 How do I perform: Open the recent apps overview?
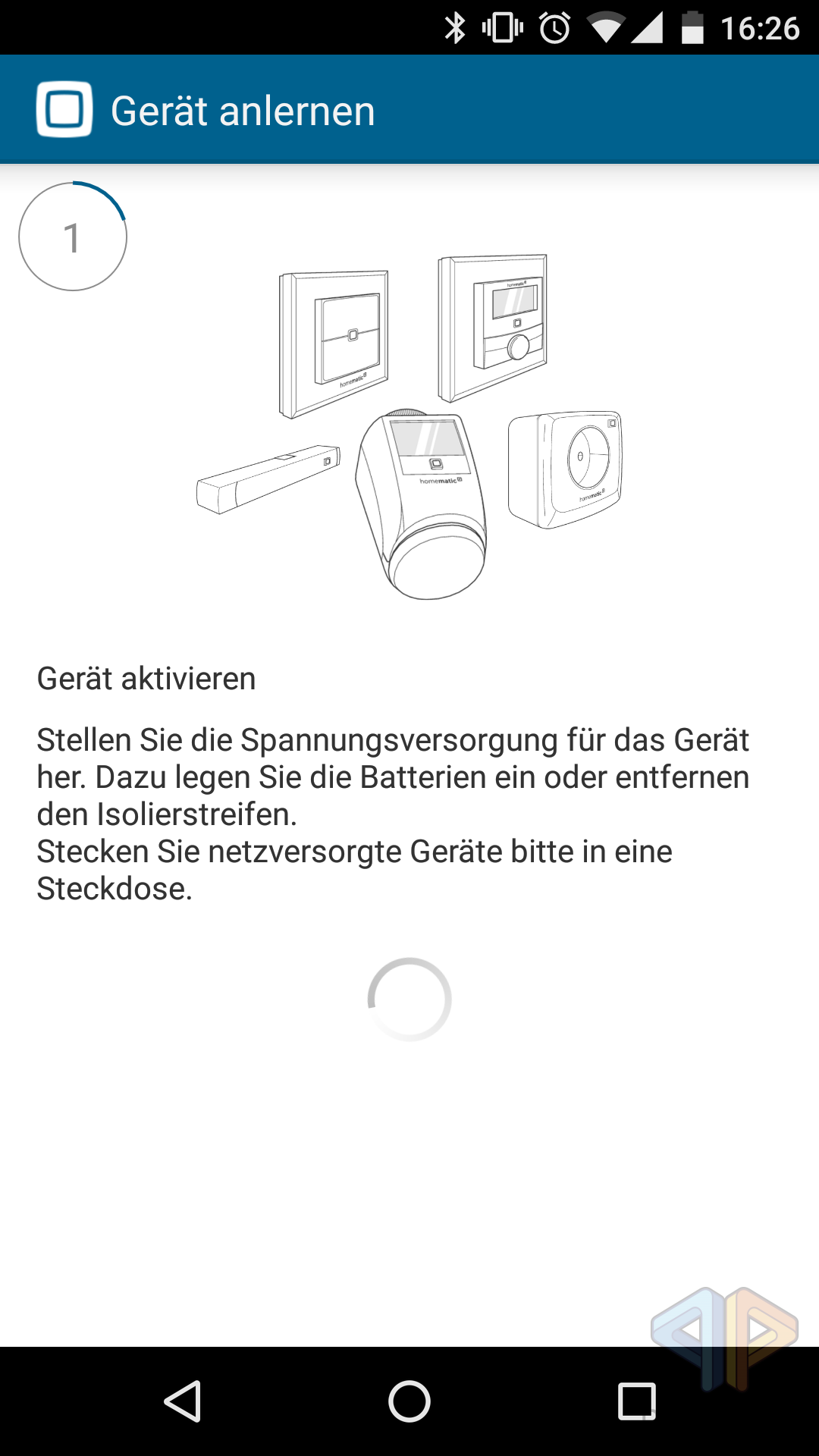[x=637, y=1401]
